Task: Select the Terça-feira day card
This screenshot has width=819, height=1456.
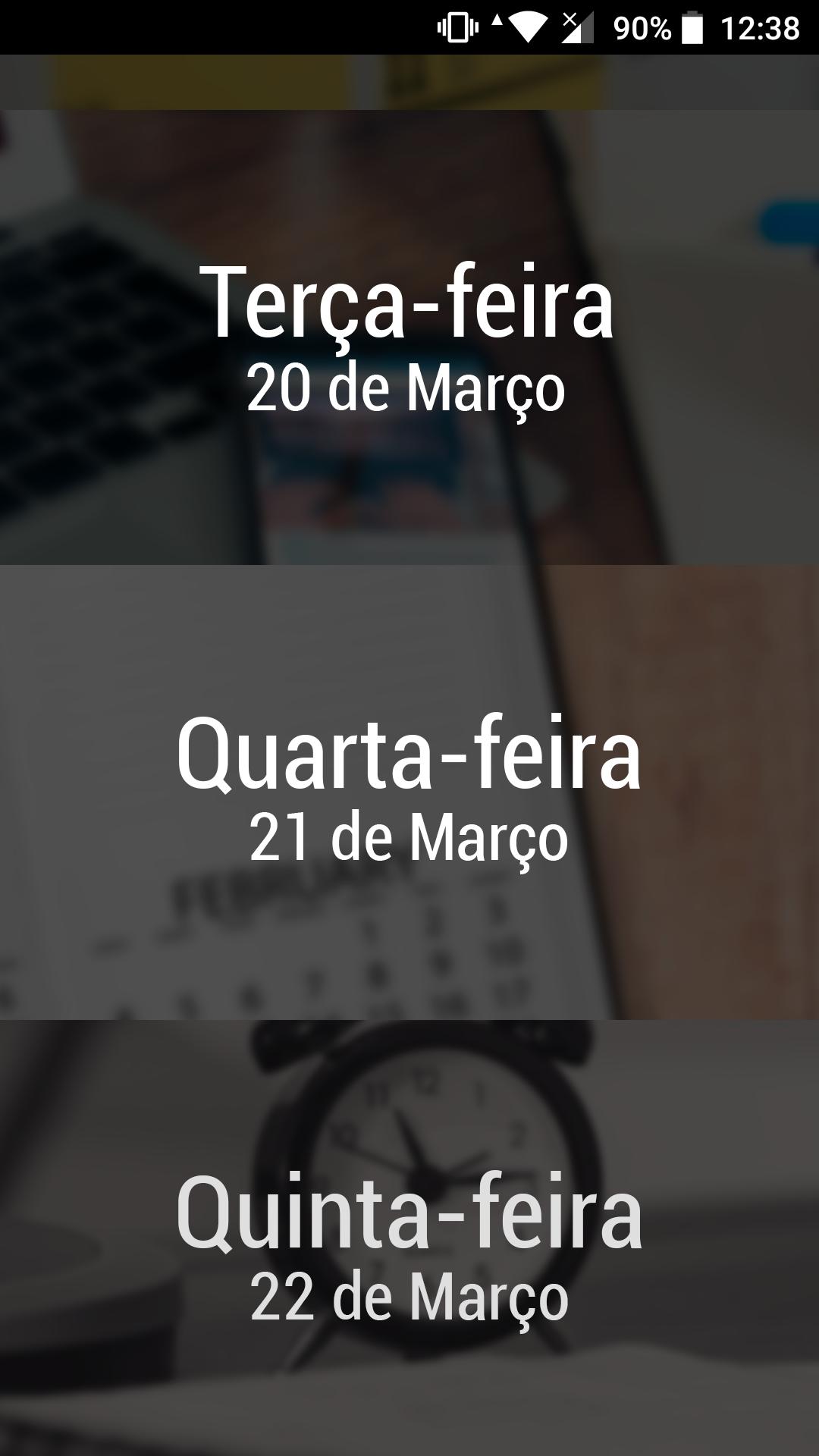Action: click(409, 334)
